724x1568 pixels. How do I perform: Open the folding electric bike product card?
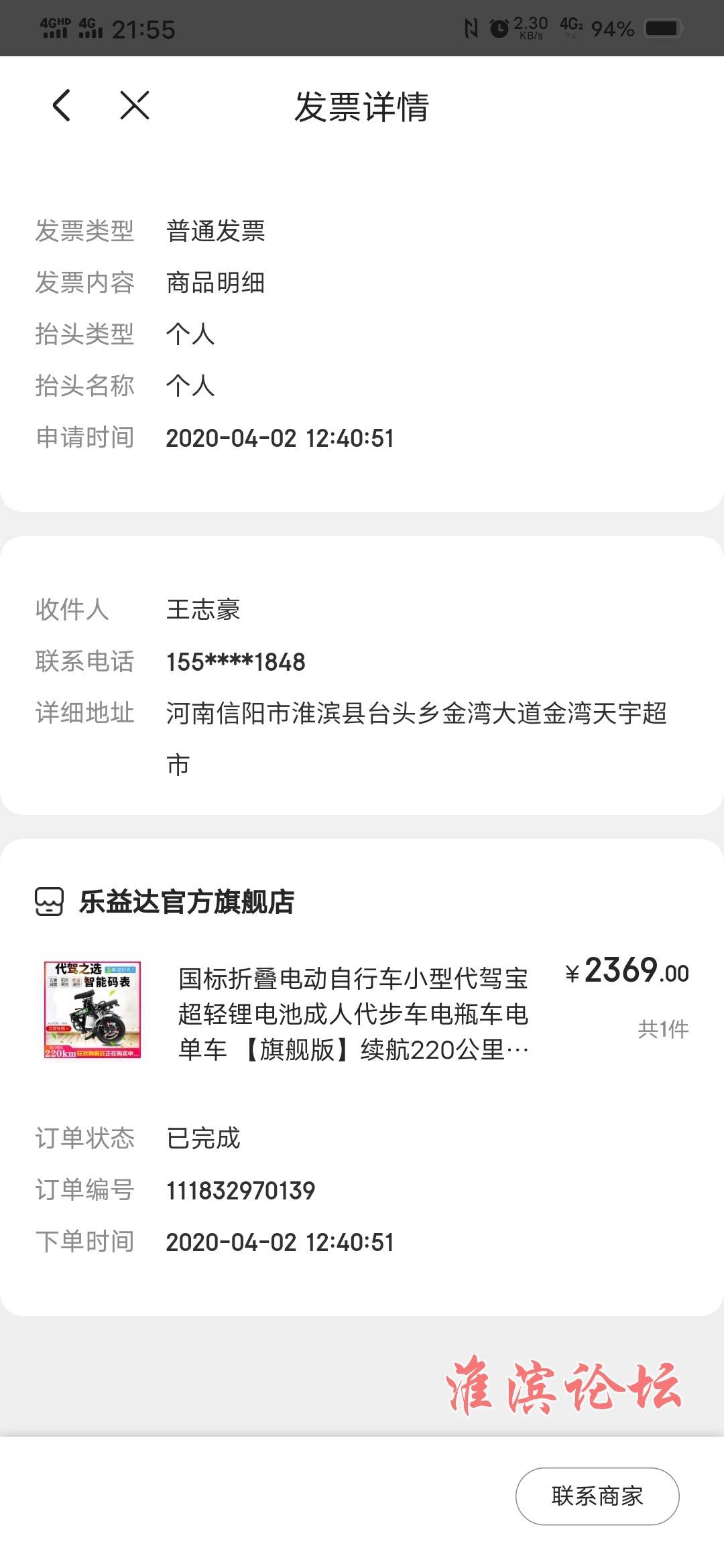point(354,1013)
